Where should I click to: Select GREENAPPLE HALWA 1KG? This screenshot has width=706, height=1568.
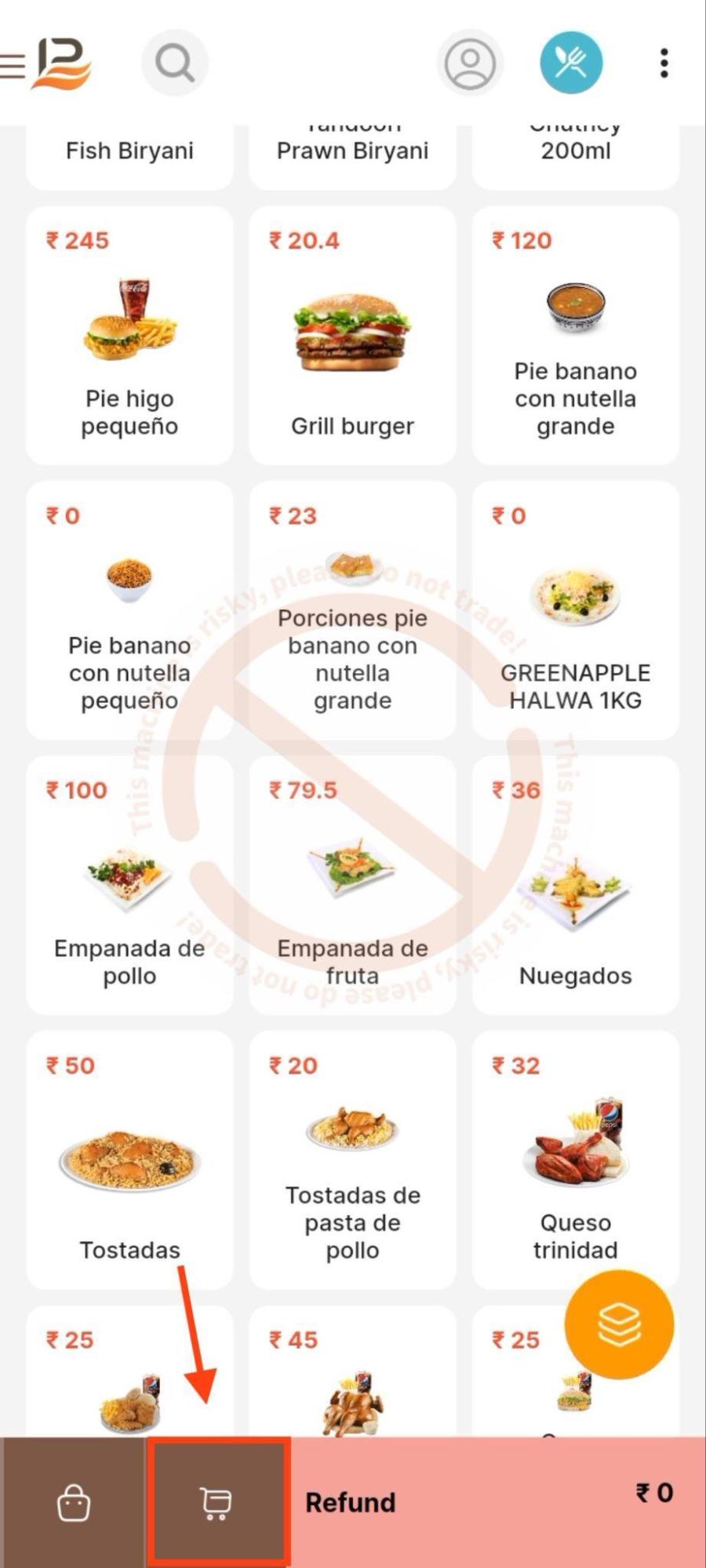point(575,610)
